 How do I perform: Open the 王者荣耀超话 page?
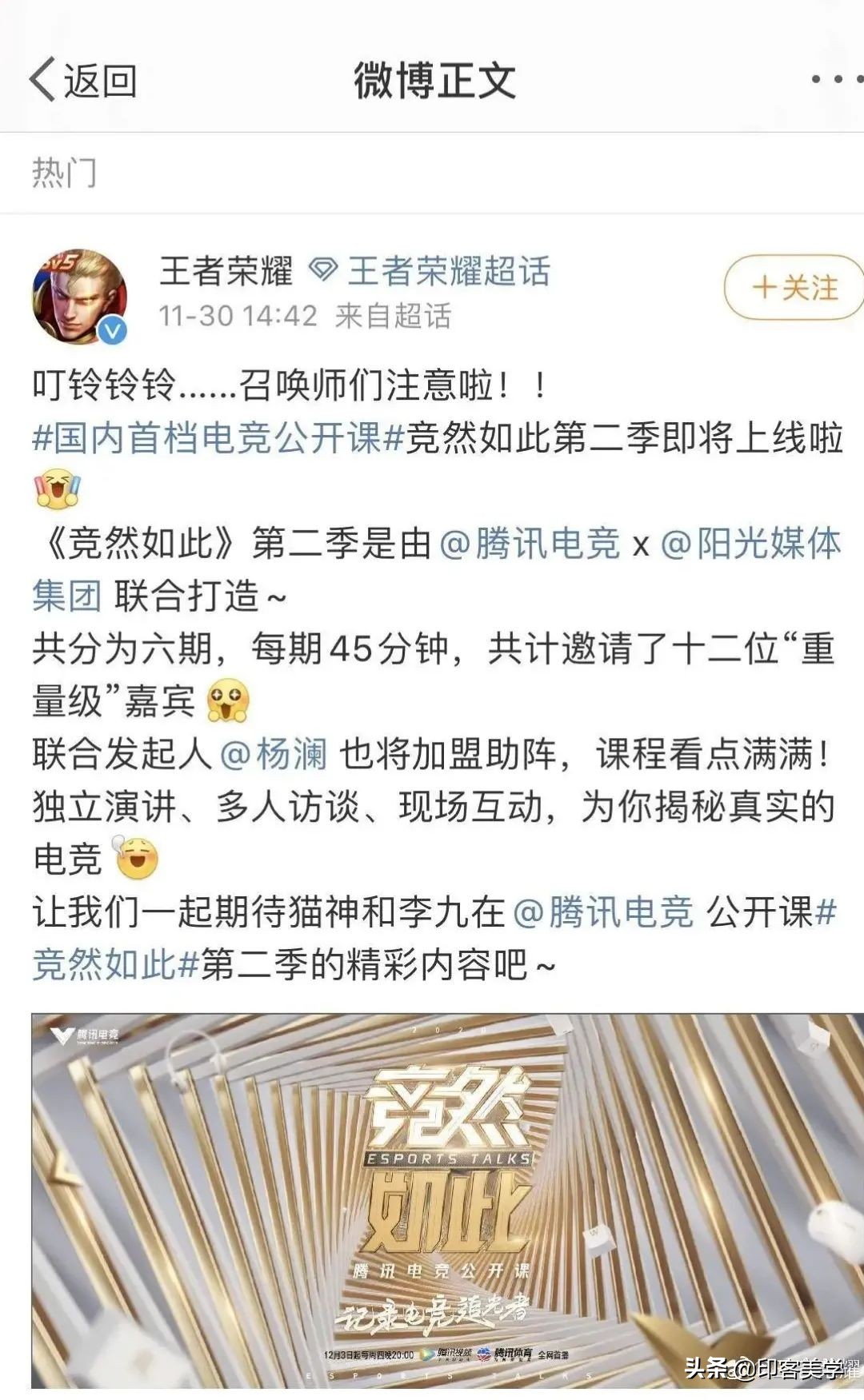[448, 273]
